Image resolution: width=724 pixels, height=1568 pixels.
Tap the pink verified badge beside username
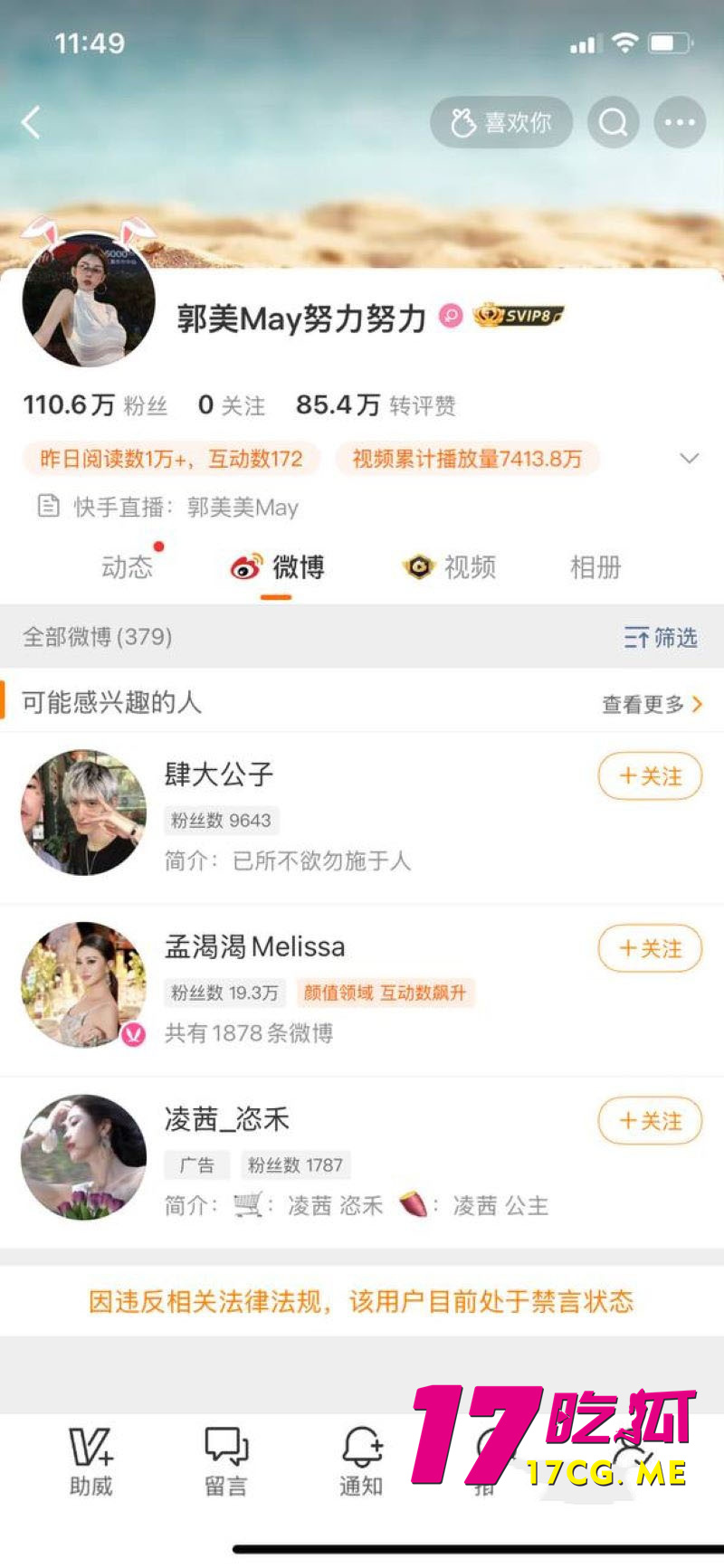tap(446, 318)
